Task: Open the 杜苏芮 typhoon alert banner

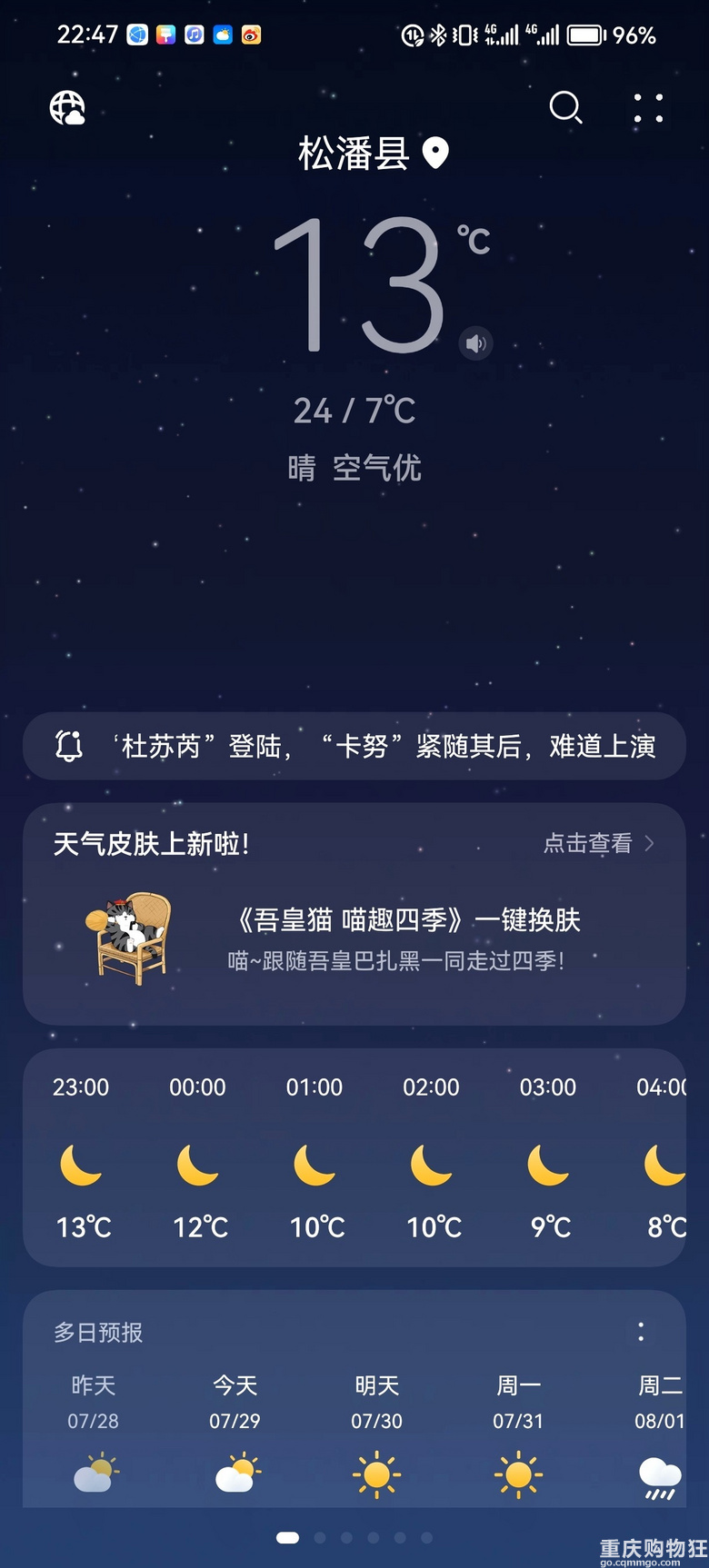Action: point(354,746)
